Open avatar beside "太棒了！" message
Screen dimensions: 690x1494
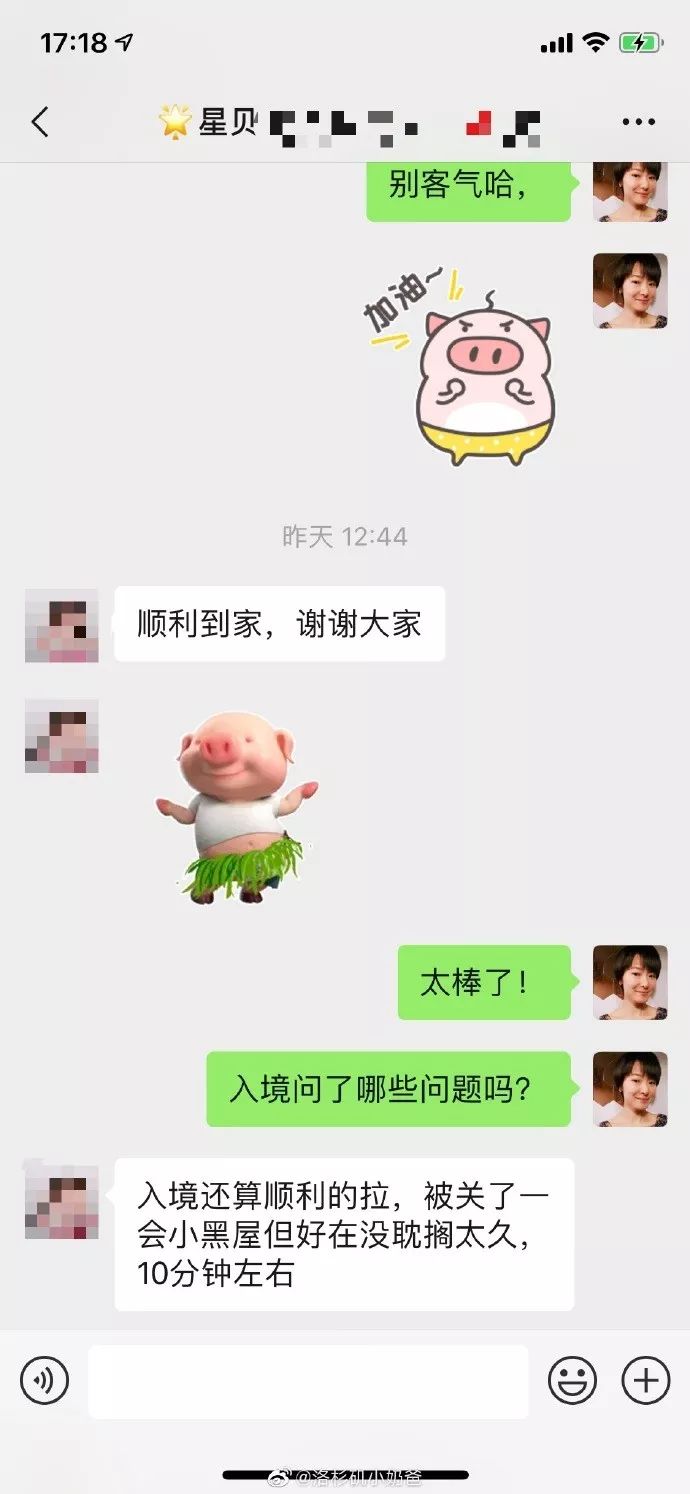click(629, 982)
